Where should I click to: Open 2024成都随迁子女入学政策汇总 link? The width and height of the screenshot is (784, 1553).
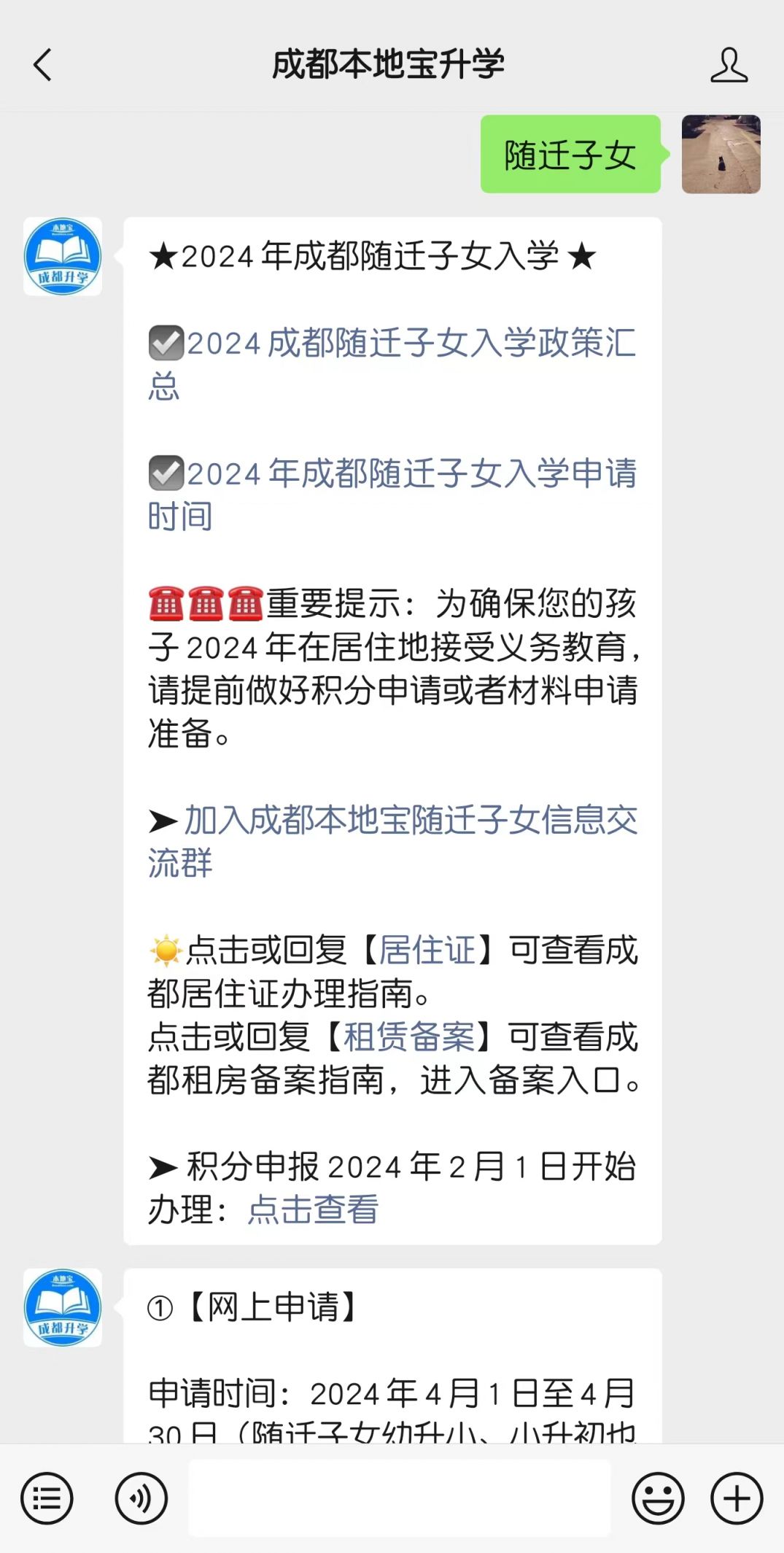point(411,344)
